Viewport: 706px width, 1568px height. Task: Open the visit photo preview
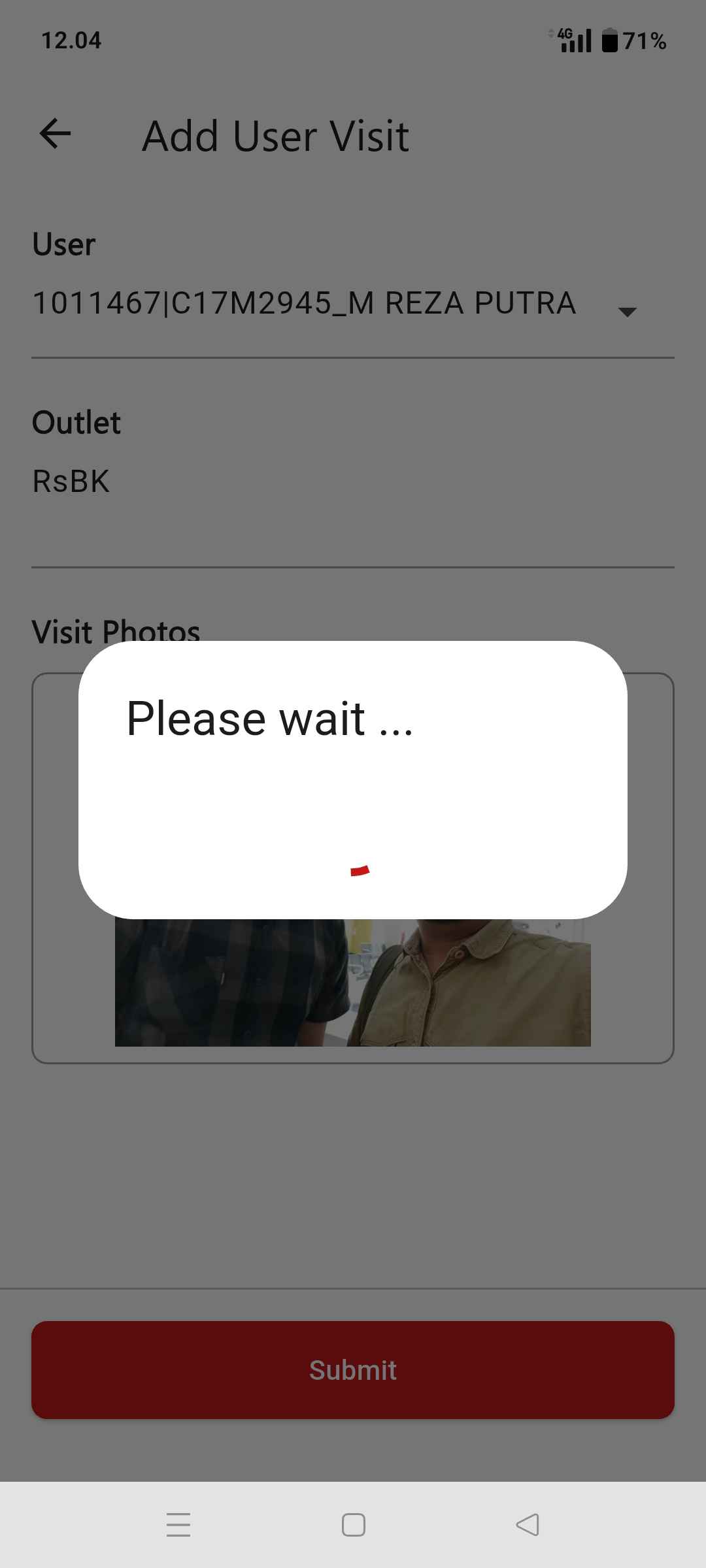(x=353, y=982)
